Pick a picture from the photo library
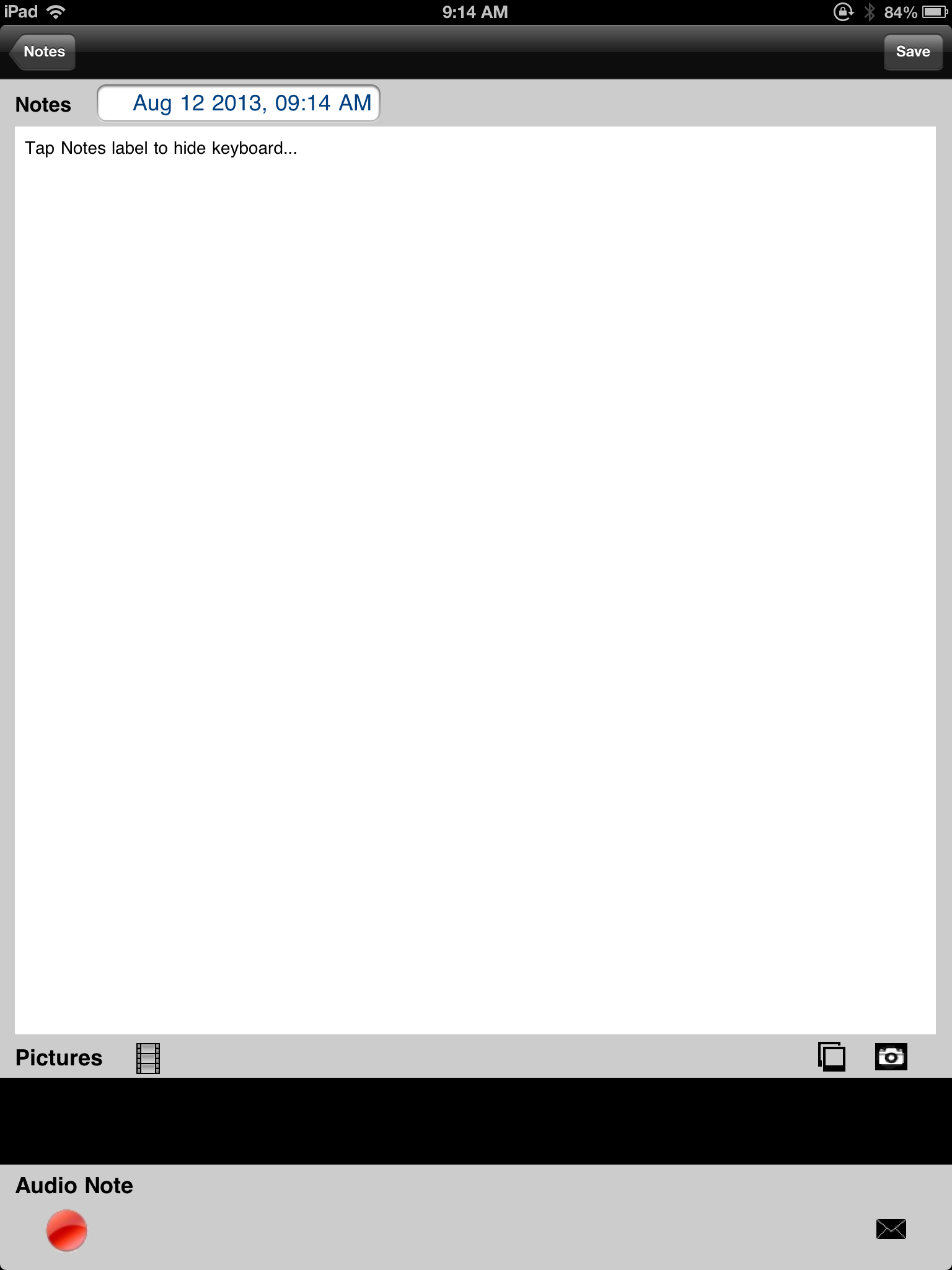This screenshot has width=952, height=1270. 832,1057
